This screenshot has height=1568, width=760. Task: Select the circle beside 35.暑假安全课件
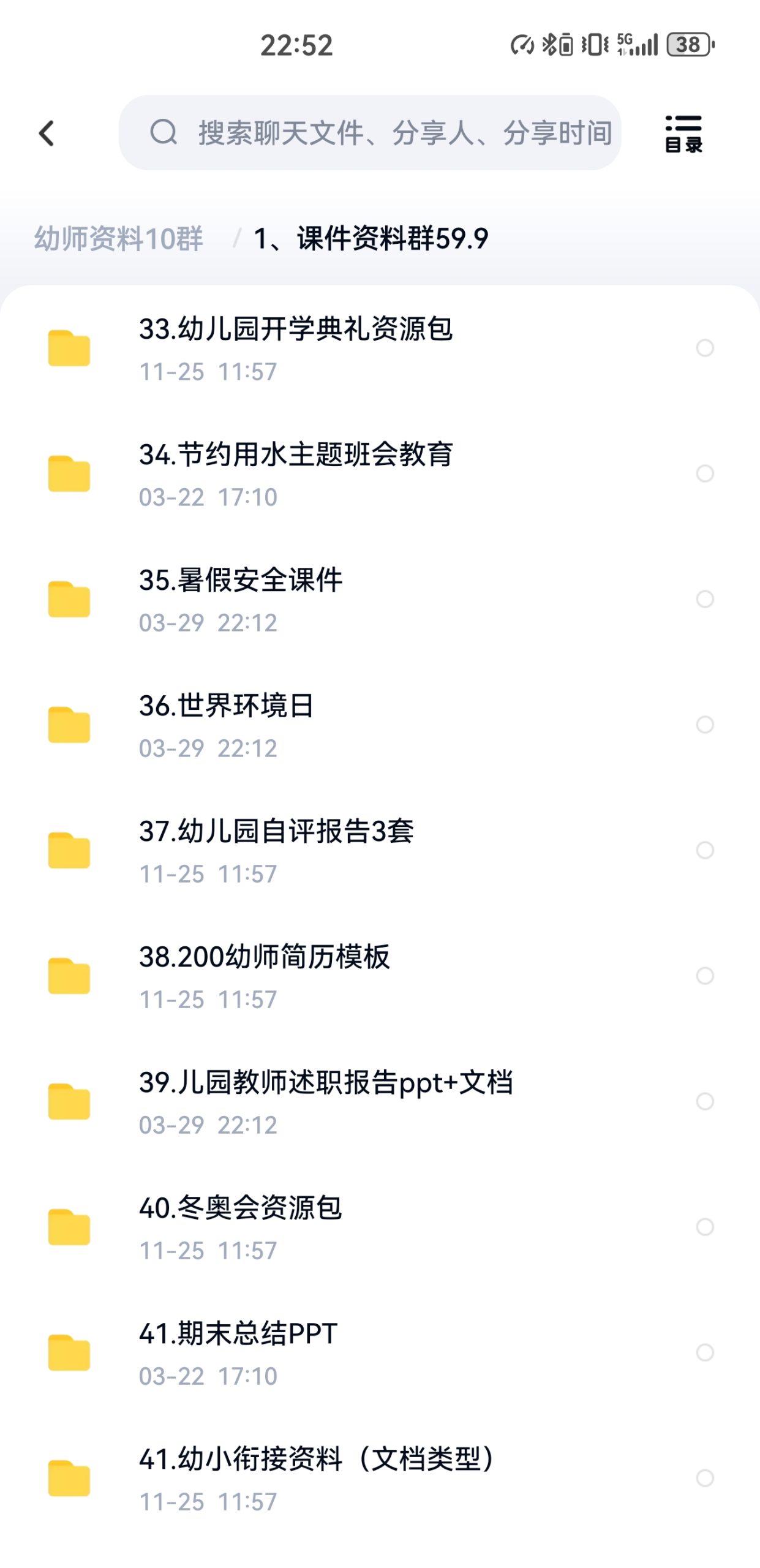(x=705, y=599)
